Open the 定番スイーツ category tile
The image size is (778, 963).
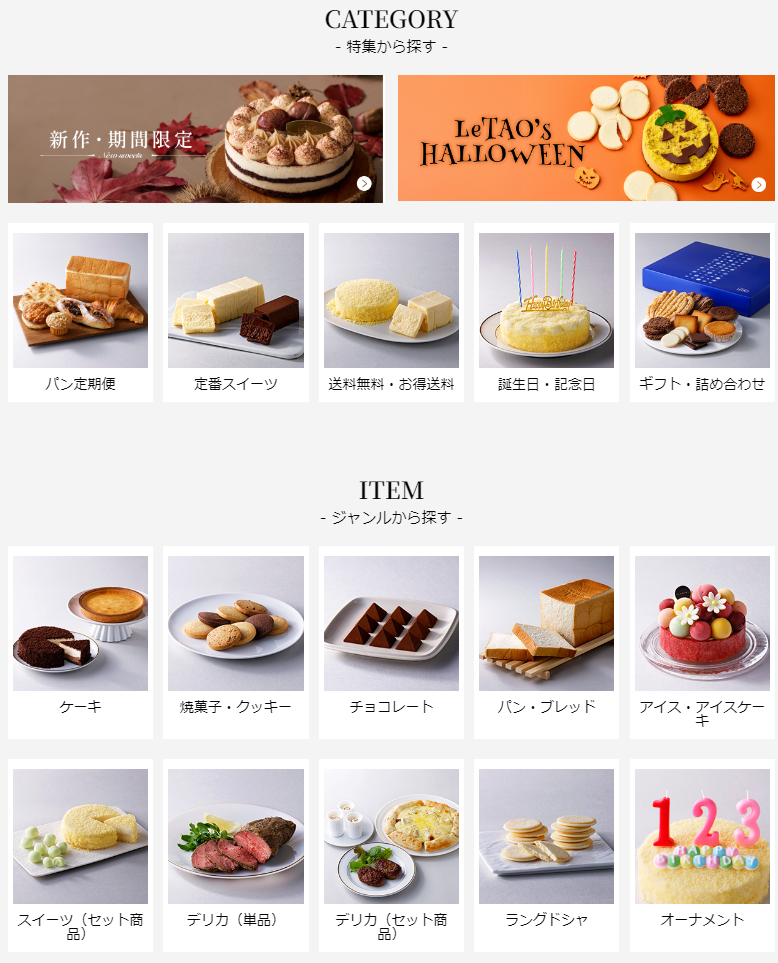point(236,312)
